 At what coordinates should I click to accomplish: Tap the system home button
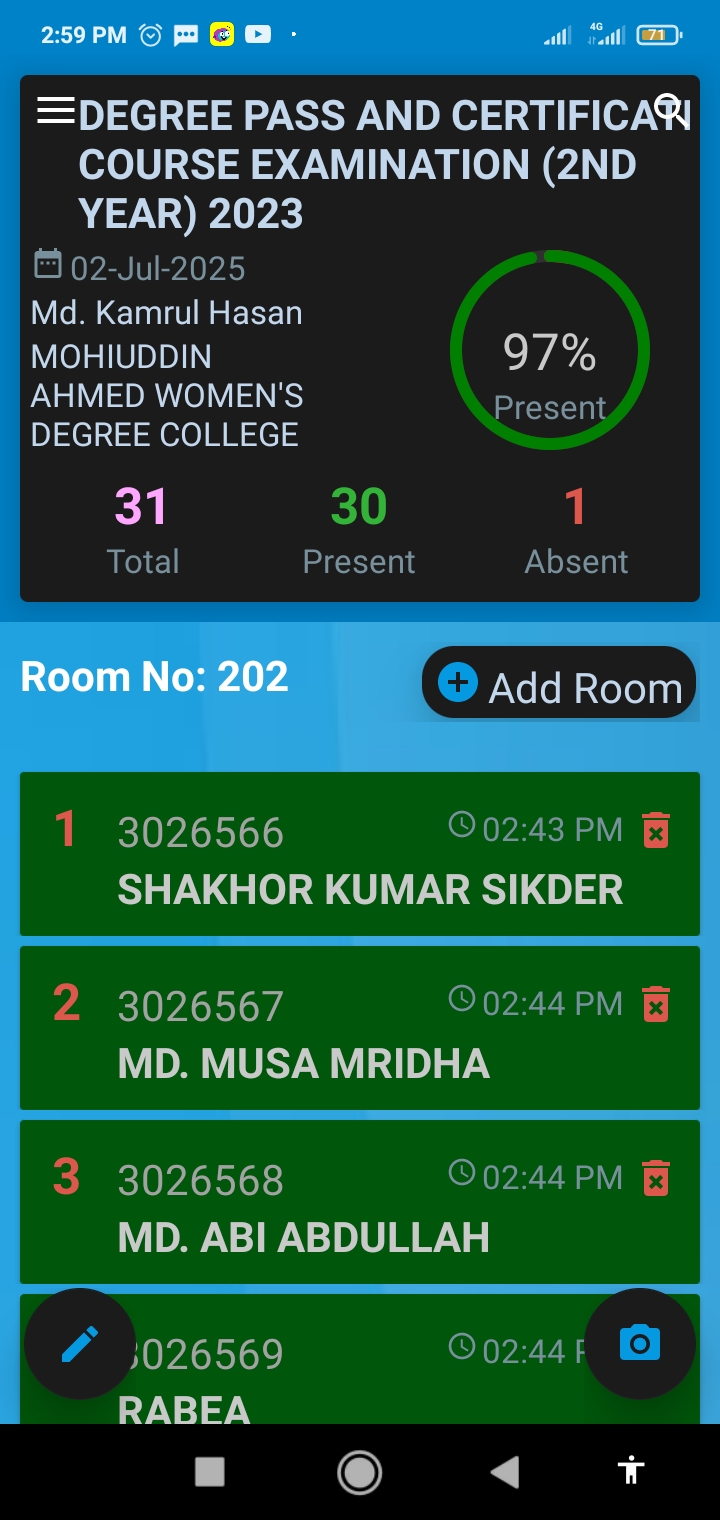pyautogui.click(x=359, y=1471)
